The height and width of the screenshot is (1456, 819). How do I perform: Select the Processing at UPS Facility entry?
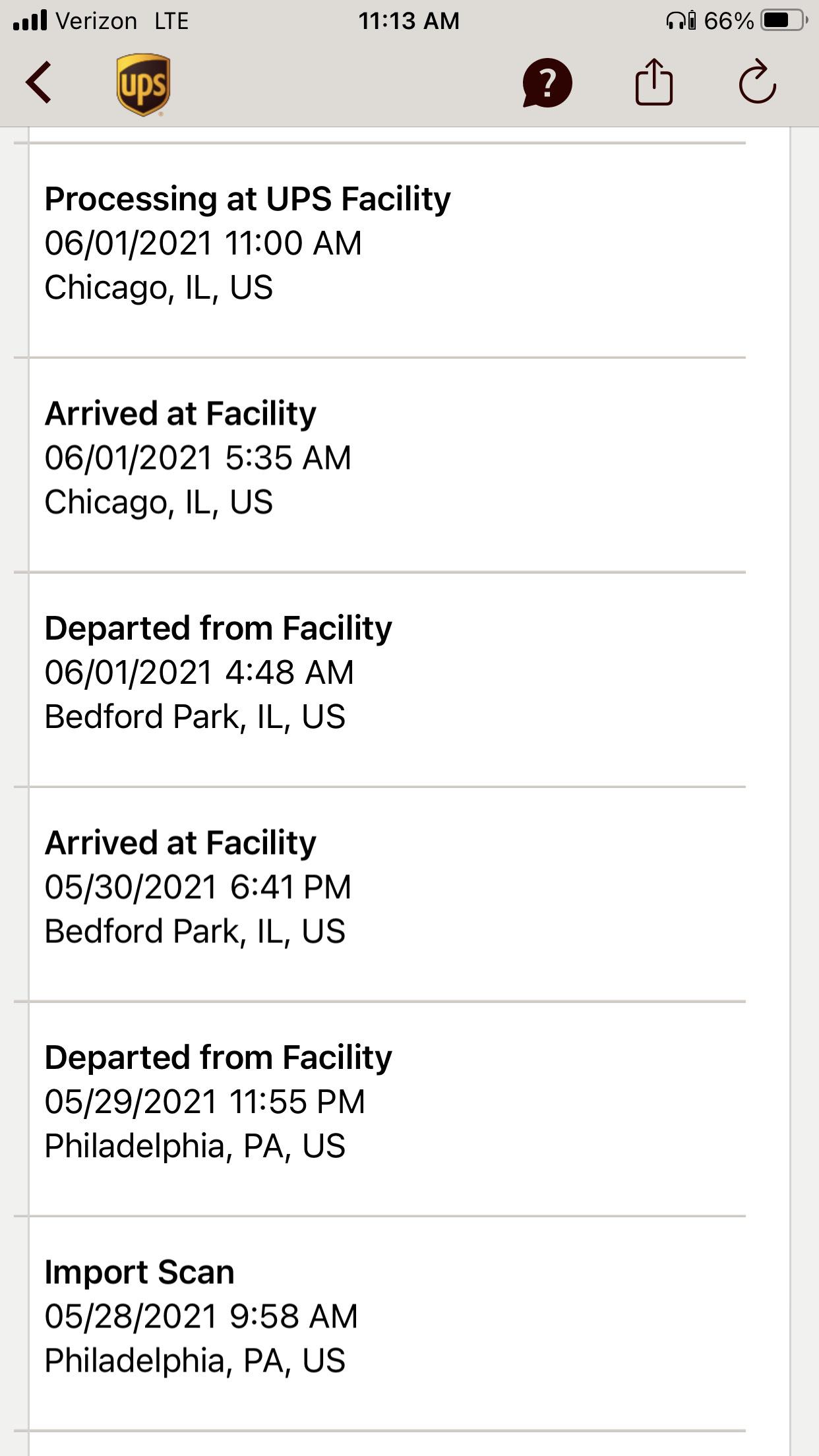click(x=247, y=199)
